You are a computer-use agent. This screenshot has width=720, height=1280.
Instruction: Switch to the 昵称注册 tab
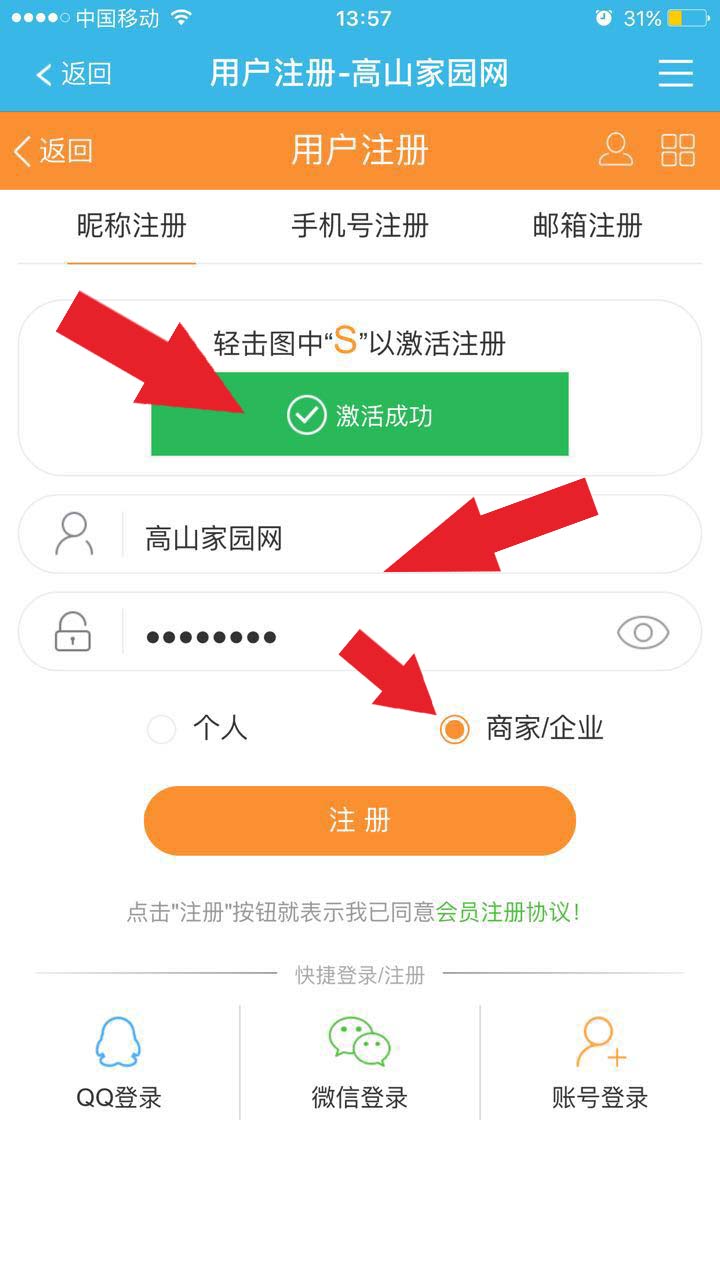(x=131, y=226)
